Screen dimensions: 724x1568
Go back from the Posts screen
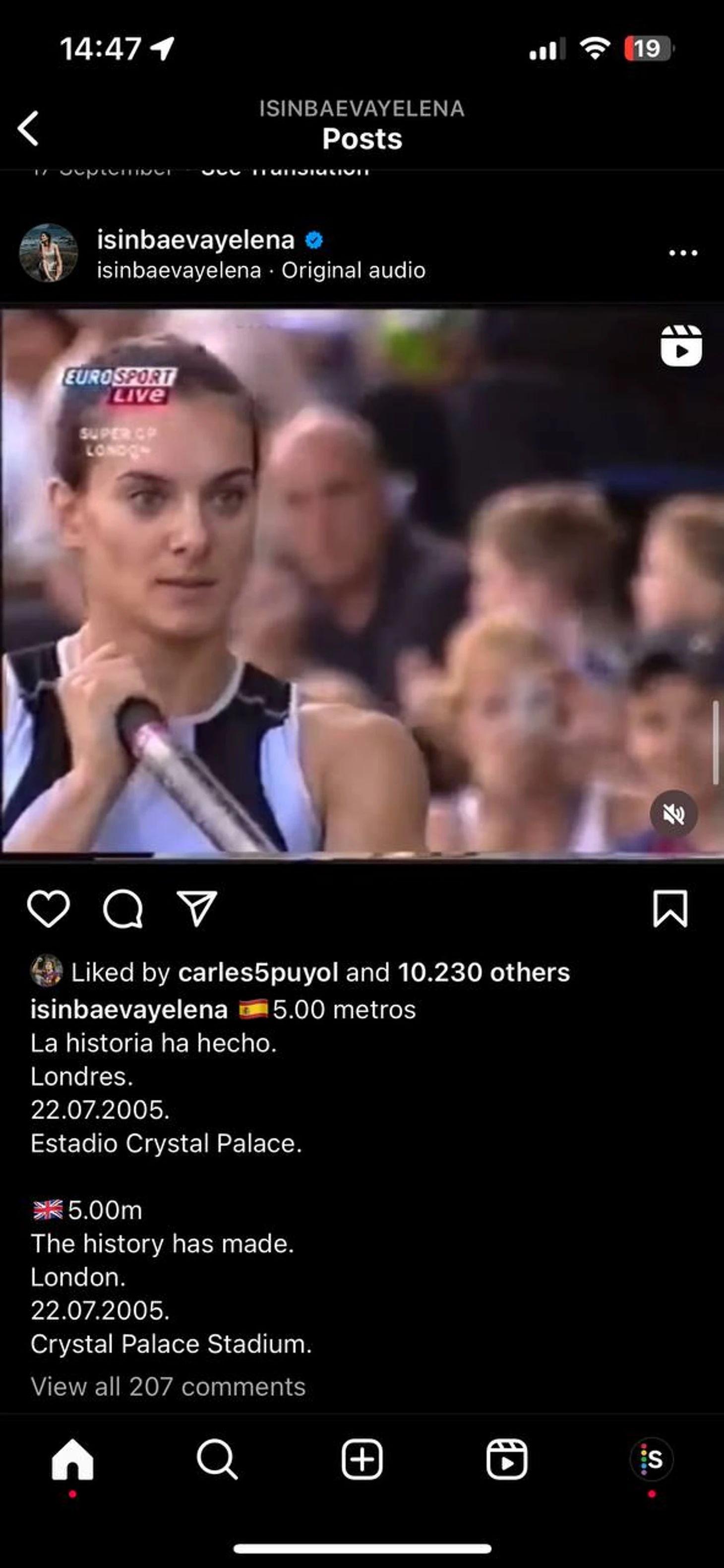(x=29, y=128)
